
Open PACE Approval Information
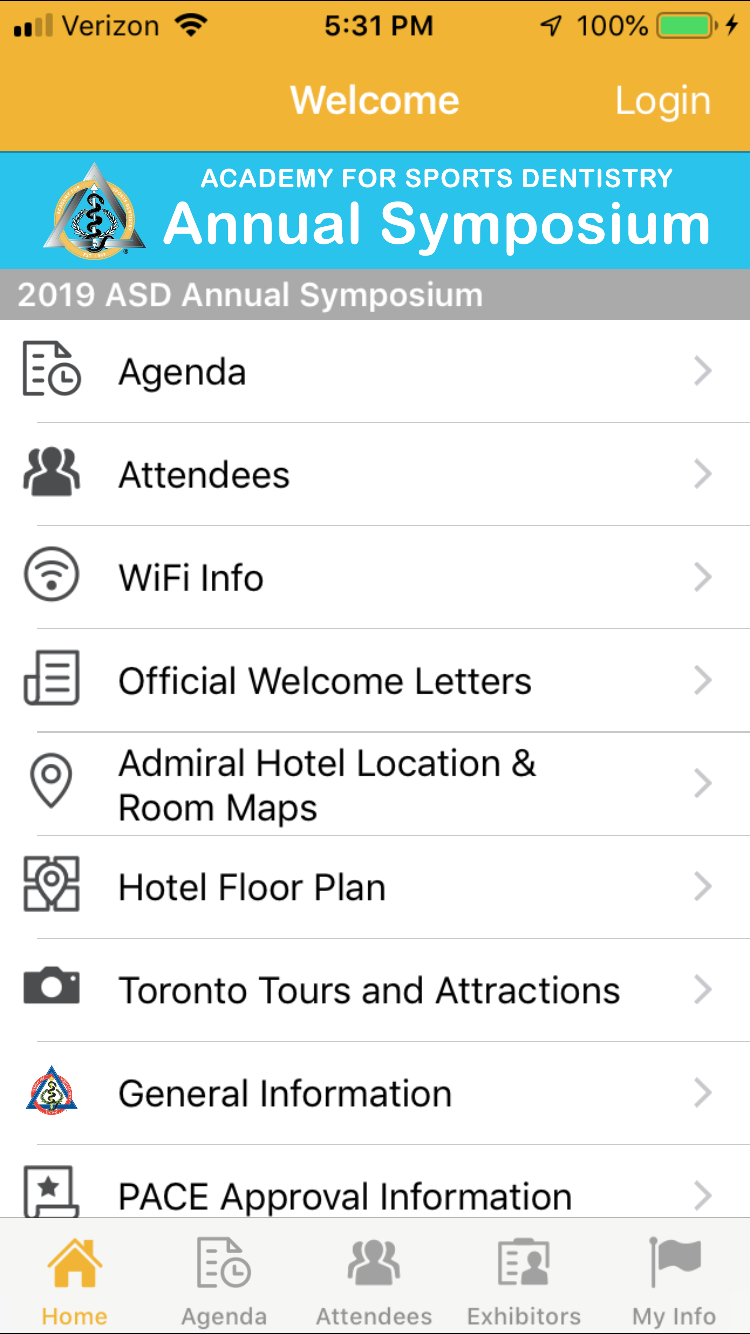click(x=375, y=1182)
